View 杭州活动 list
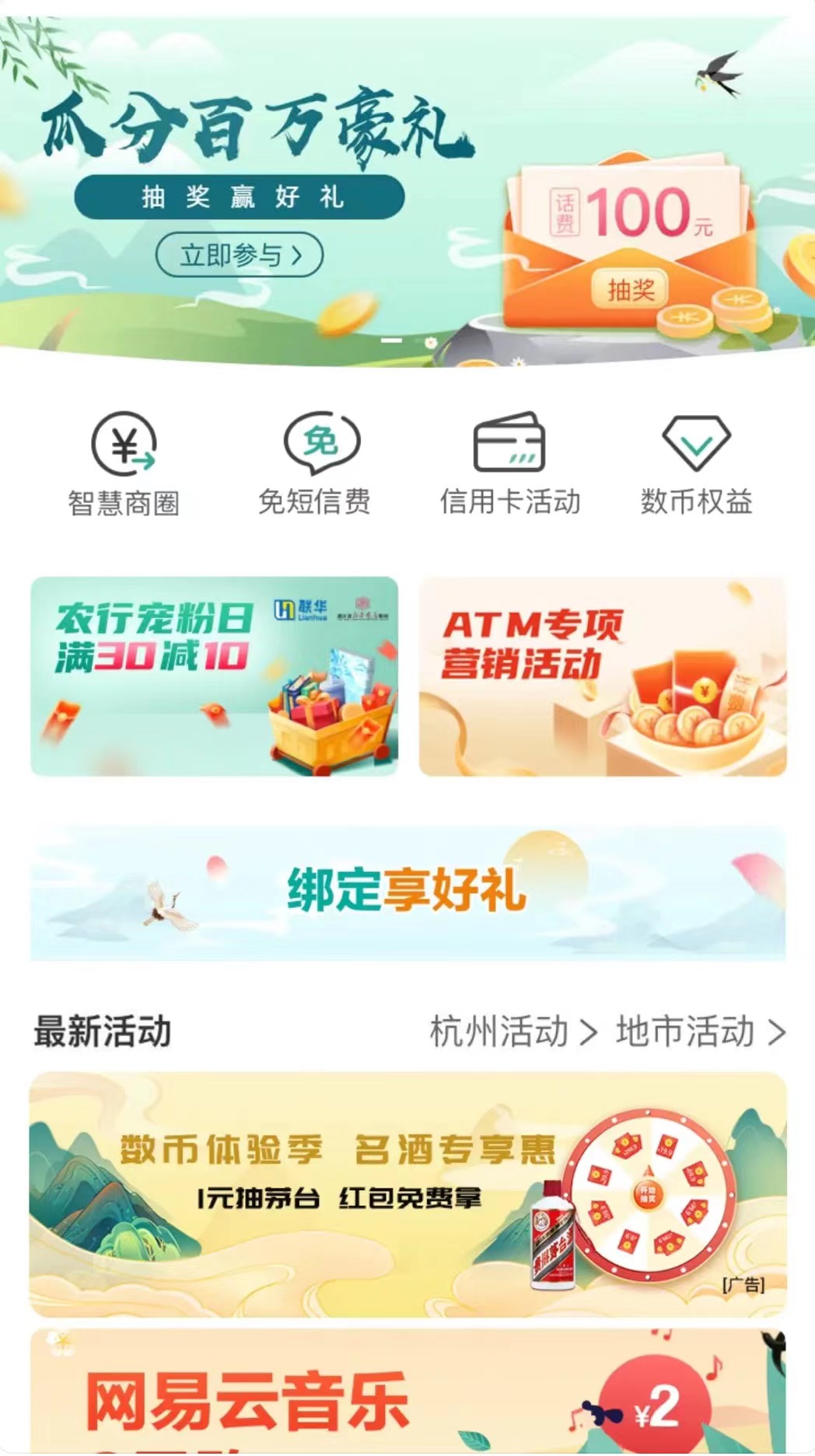Image resolution: width=815 pixels, height=1456 pixels. click(x=513, y=1032)
